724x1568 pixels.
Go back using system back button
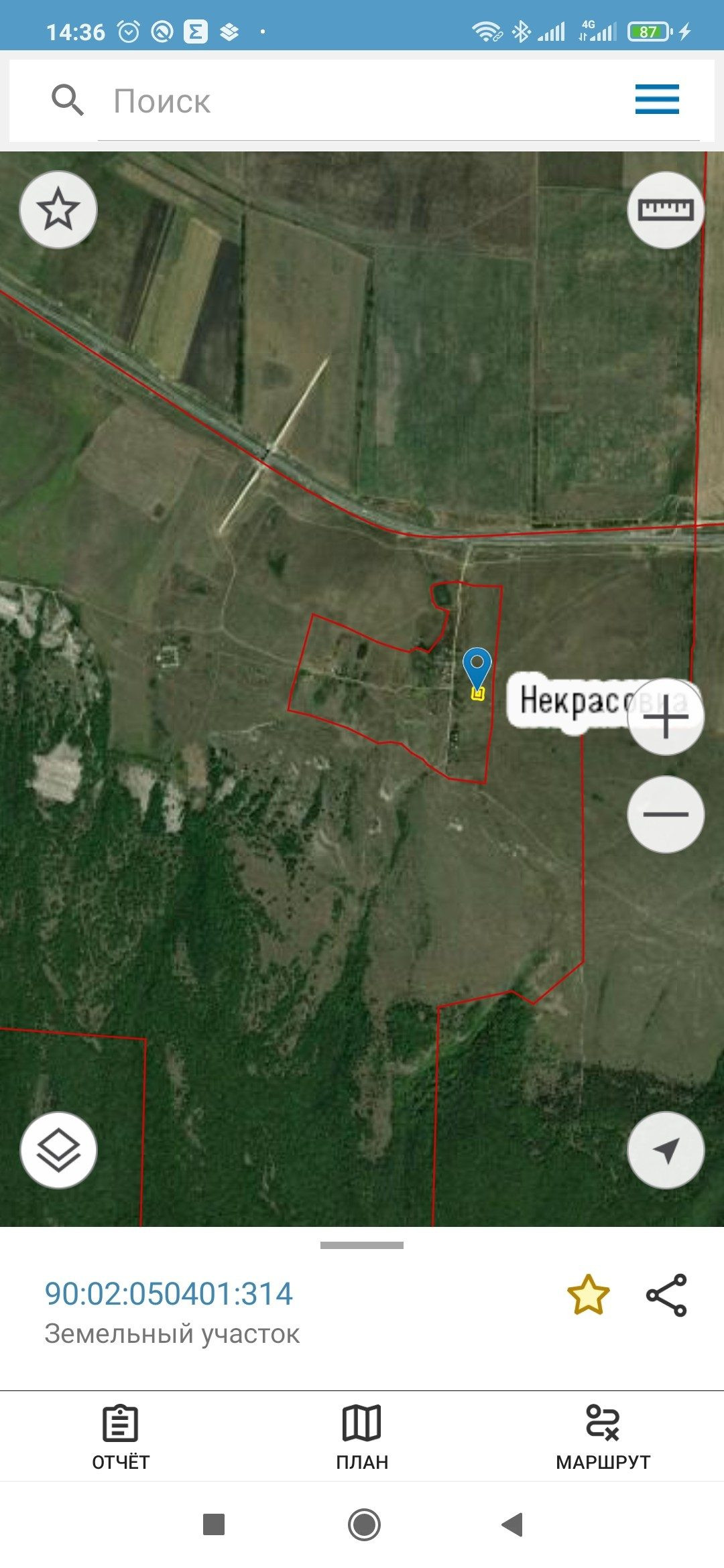[x=512, y=1524]
